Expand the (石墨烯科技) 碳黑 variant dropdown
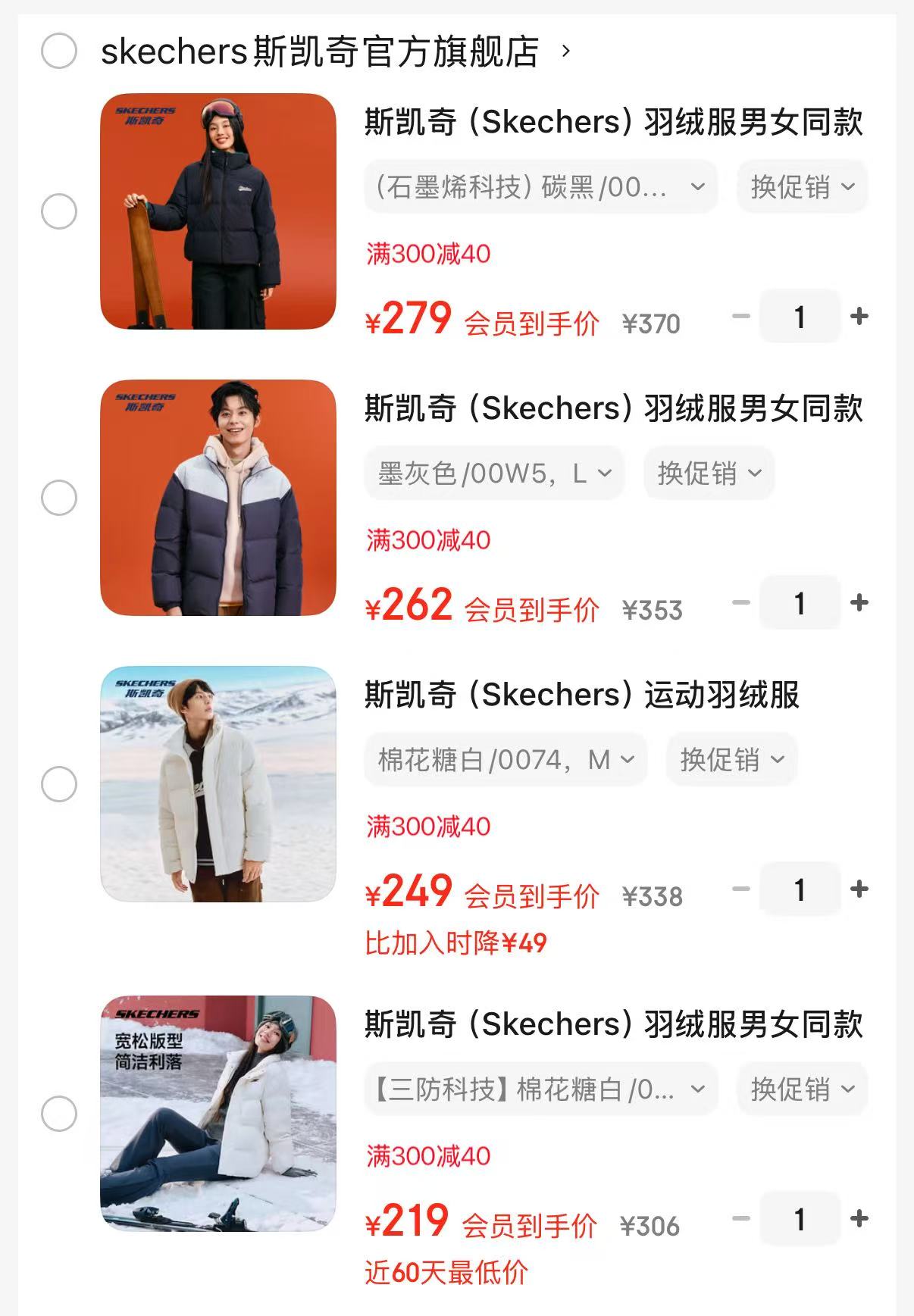914x1316 pixels. click(x=540, y=186)
